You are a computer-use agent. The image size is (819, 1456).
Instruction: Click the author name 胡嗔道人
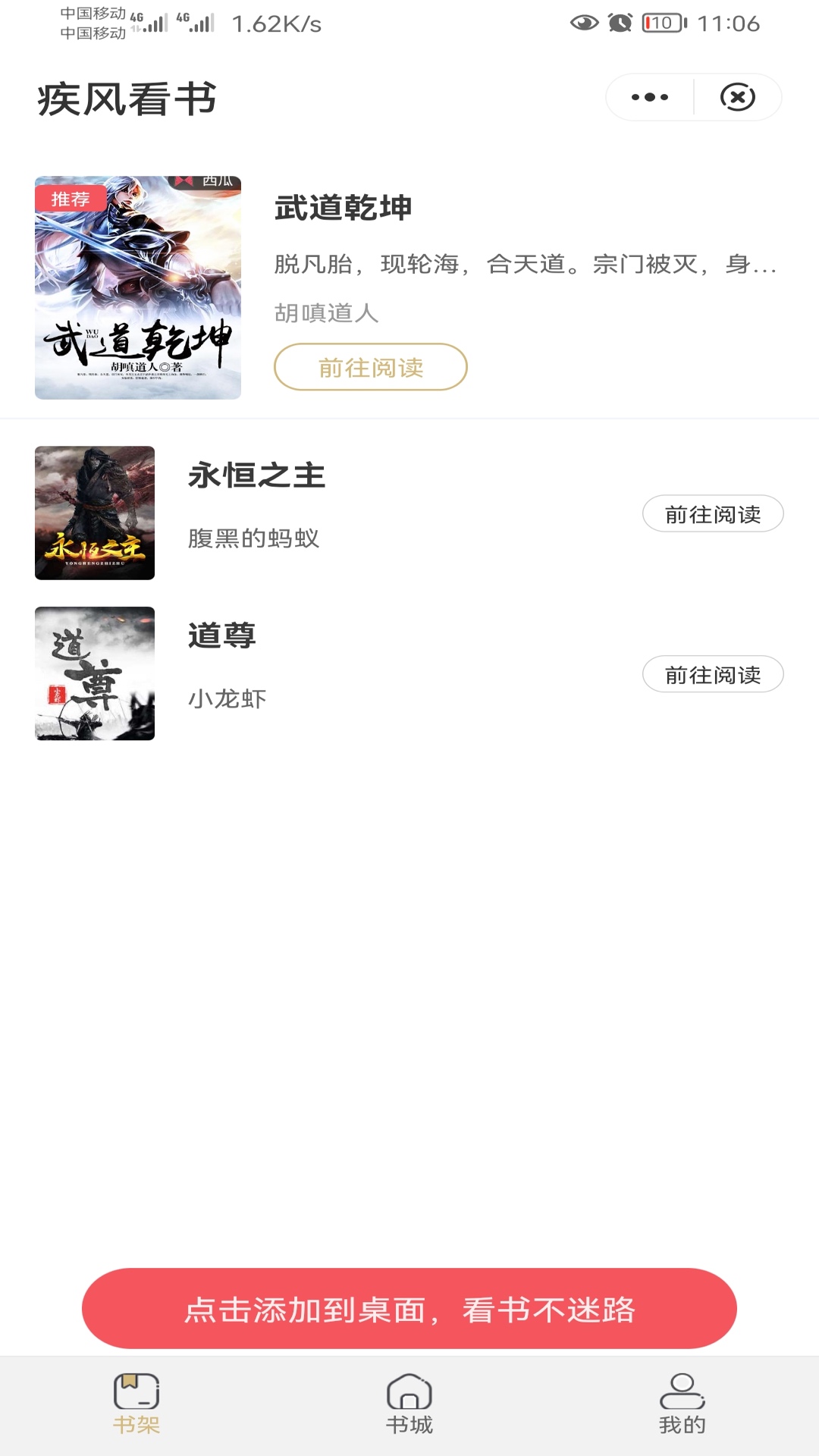pos(326,313)
